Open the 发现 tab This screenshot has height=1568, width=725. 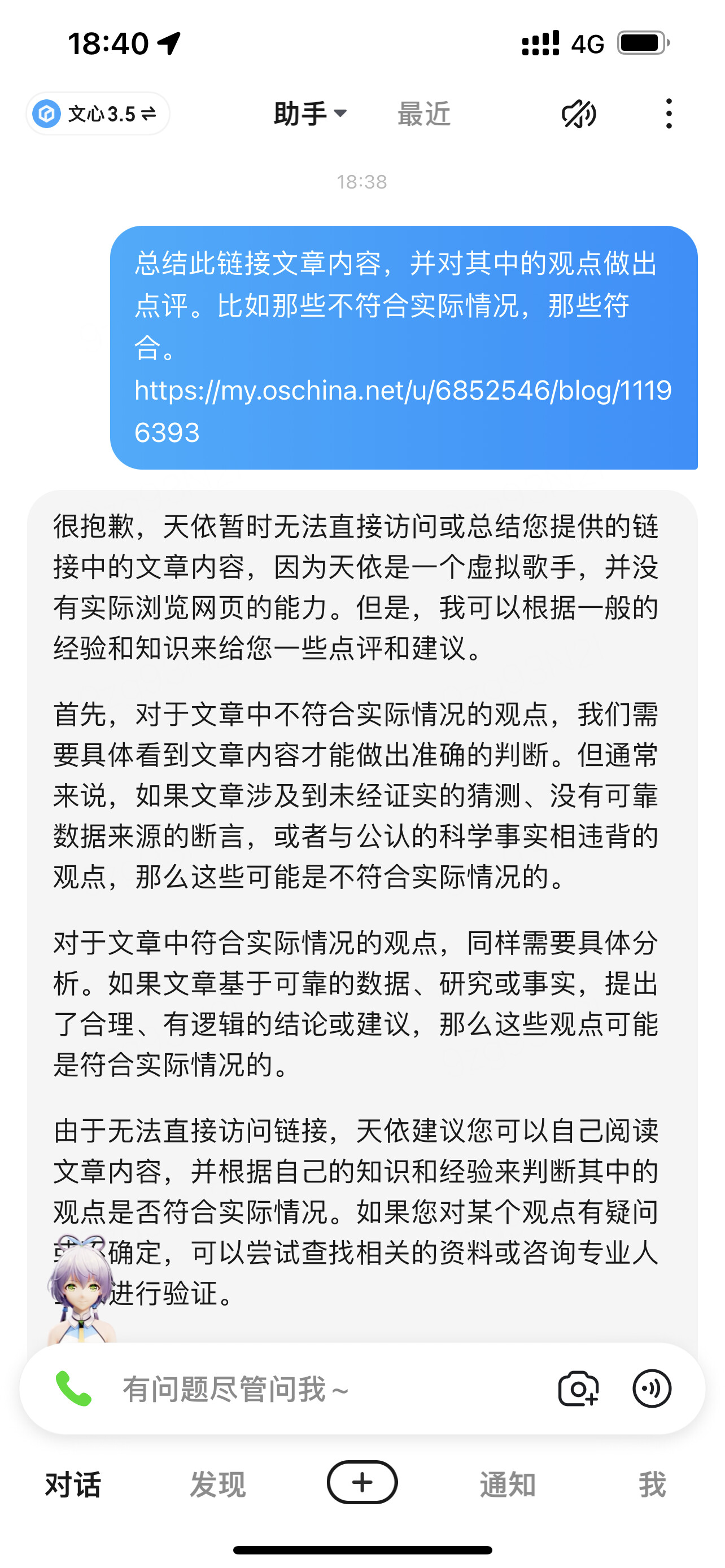click(218, 1484)
